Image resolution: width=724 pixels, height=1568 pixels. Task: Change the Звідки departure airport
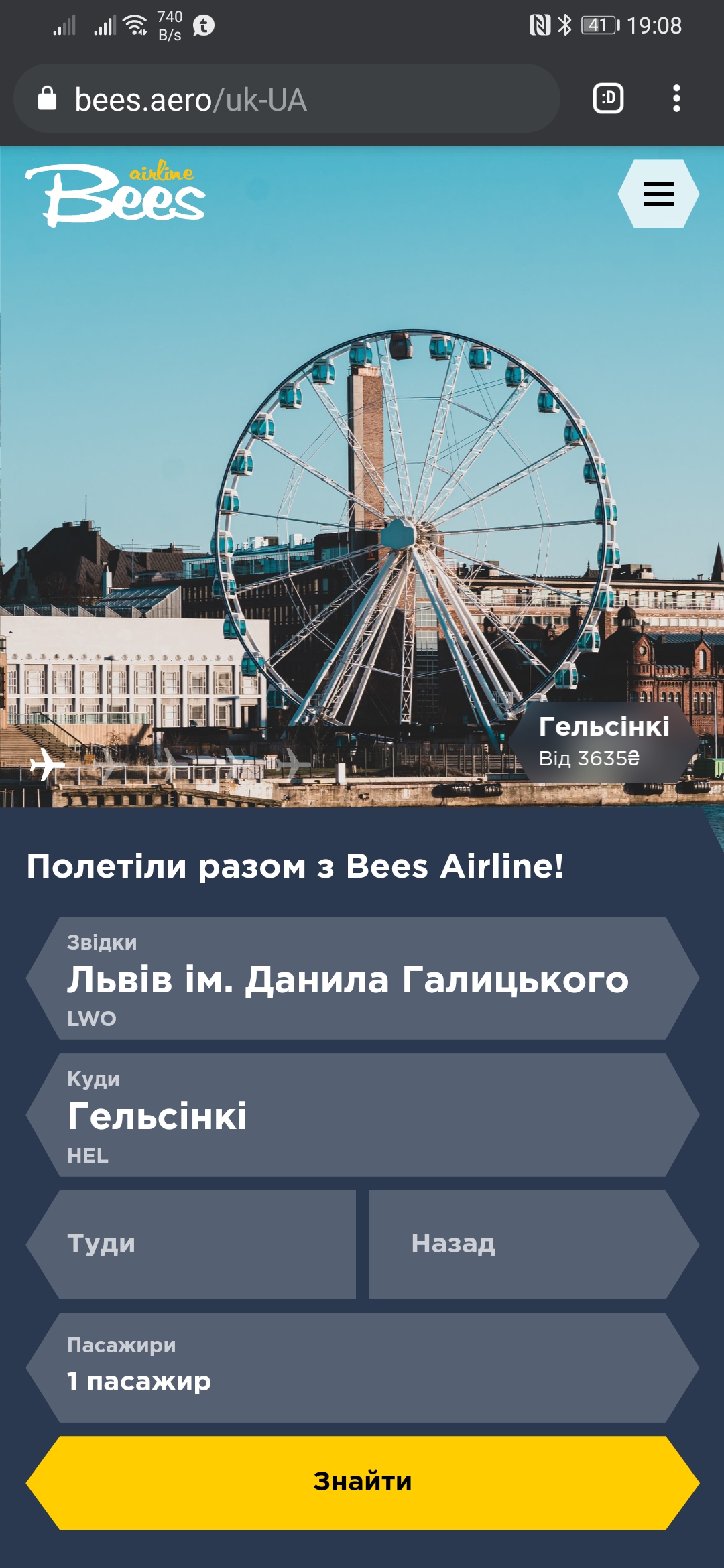point(362,978)
